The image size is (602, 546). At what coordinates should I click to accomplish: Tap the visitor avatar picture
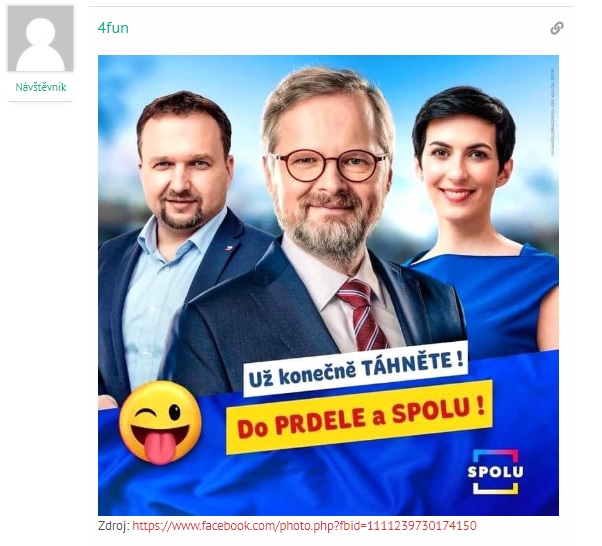(x=41, y=40)
